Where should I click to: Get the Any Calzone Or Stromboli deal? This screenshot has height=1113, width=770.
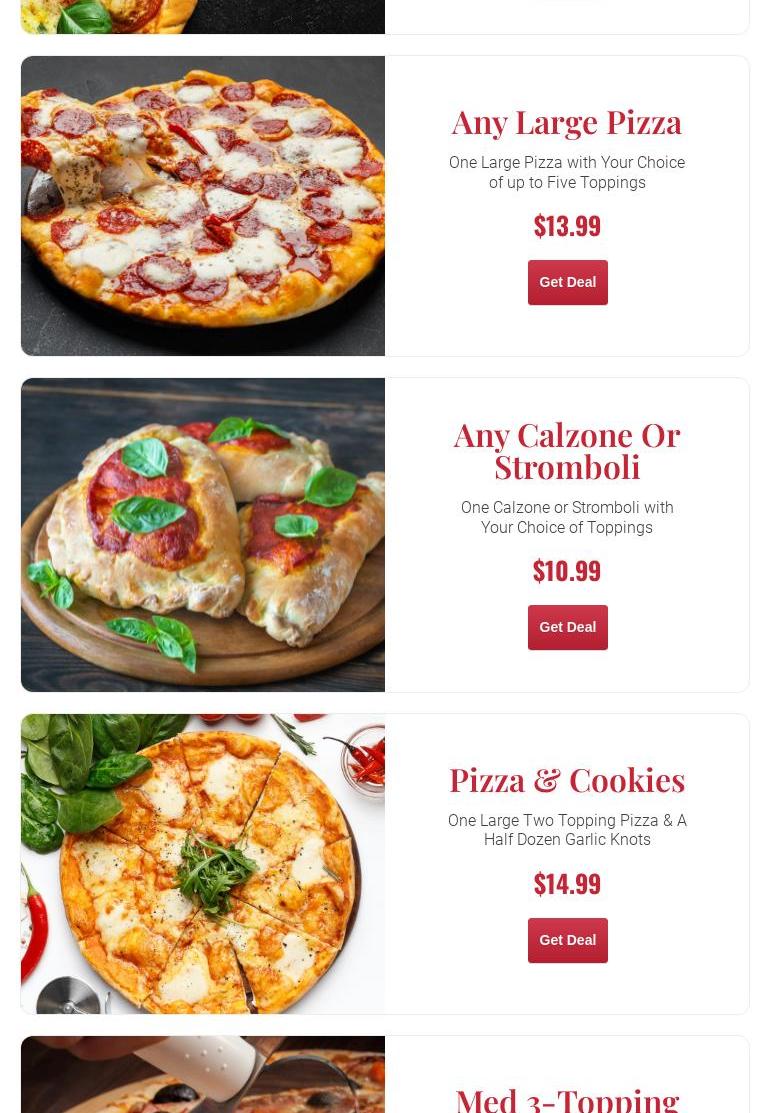[x=567, y=627]
